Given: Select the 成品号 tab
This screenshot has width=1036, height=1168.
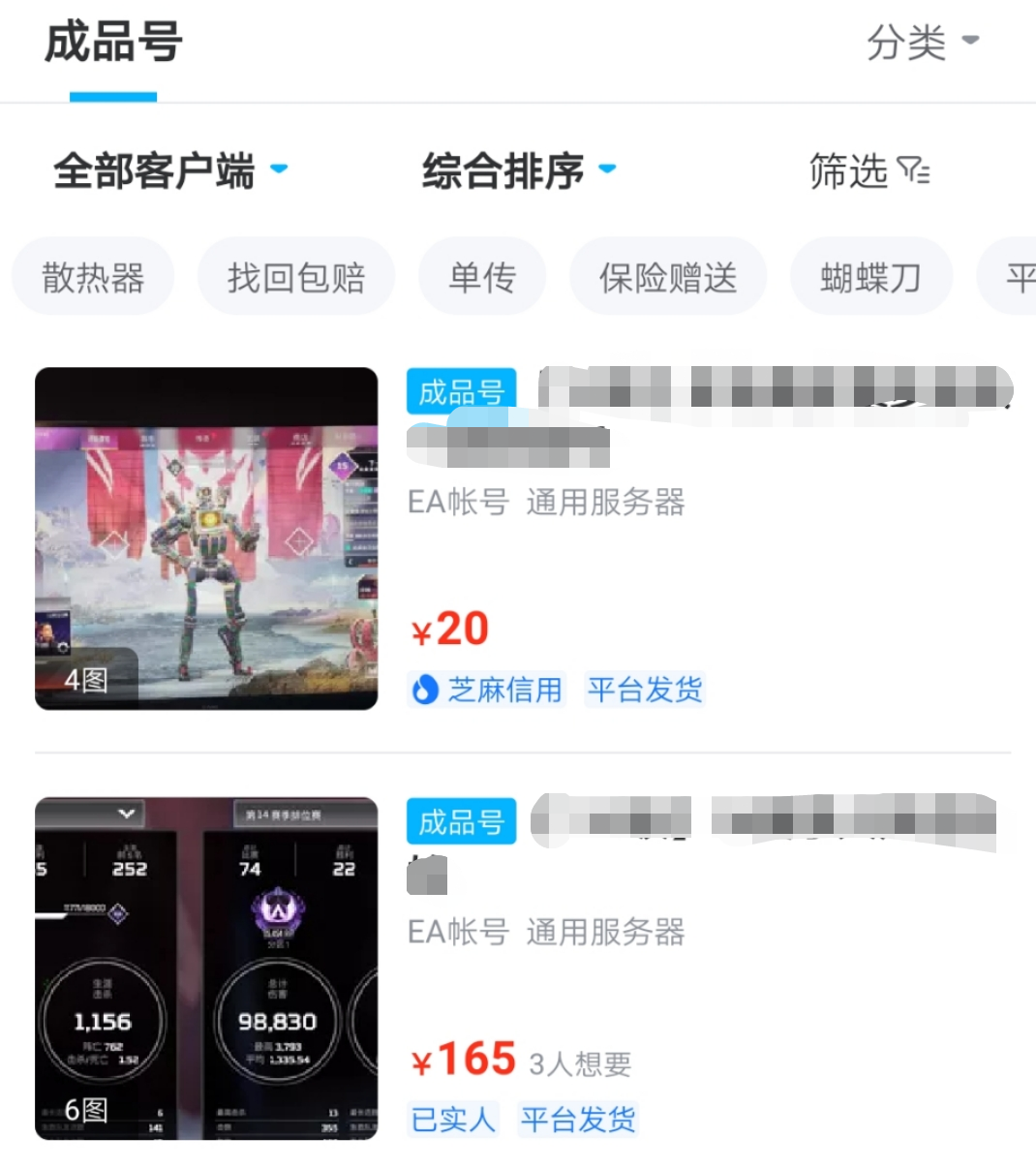Looking at the screenshot, I should [113, 44].
